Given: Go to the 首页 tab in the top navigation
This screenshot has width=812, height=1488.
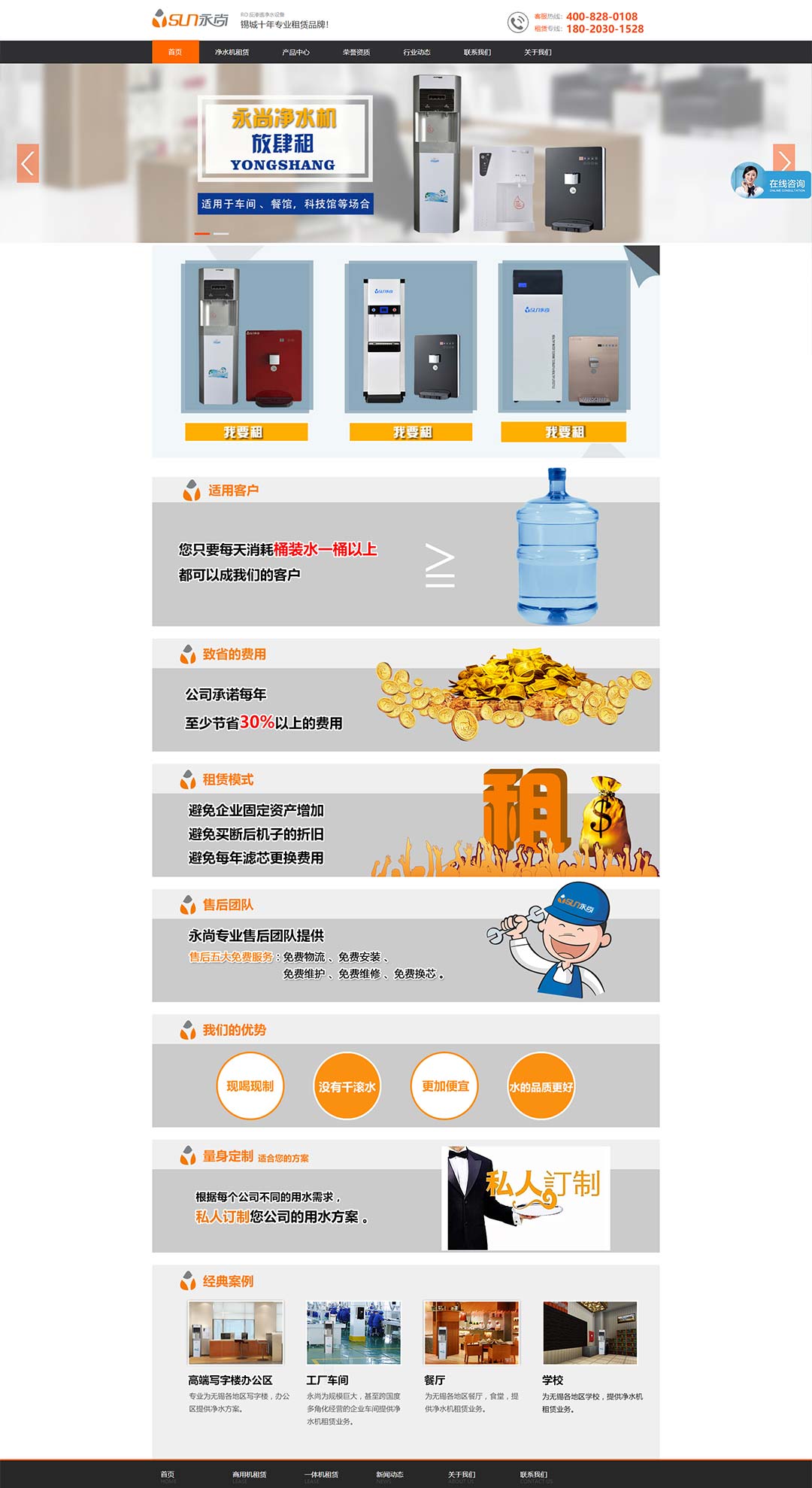Looking at the screenshot, I should [x=175, y=52].
